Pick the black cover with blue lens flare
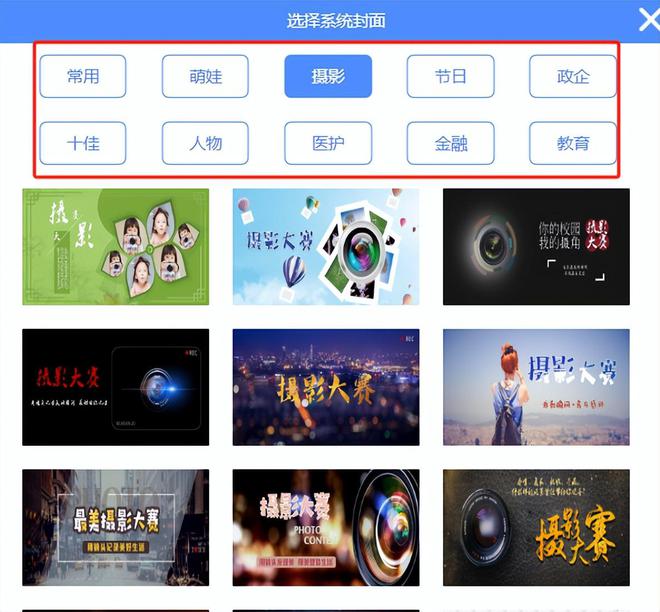The image size is (660, 612). pos(115,387)
